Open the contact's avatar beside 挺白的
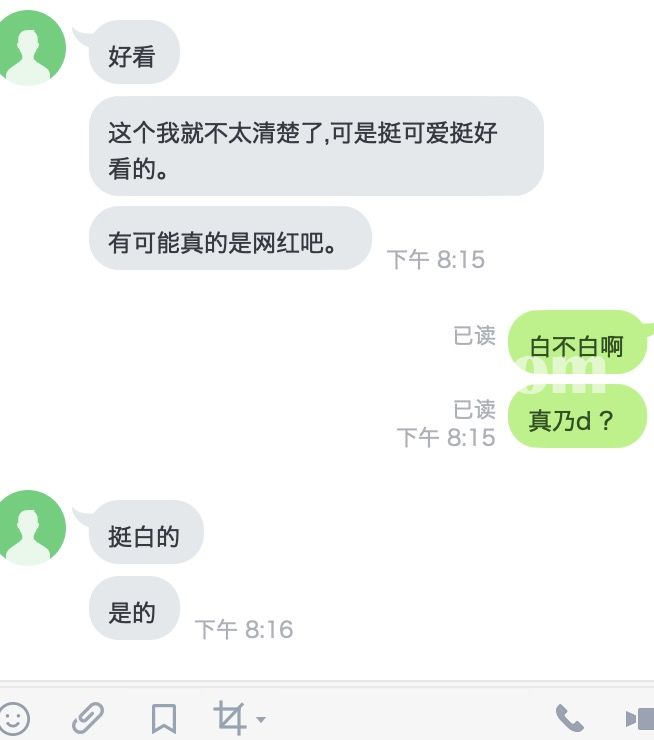This screenshot has height=740, width=654. pos(32,528)
